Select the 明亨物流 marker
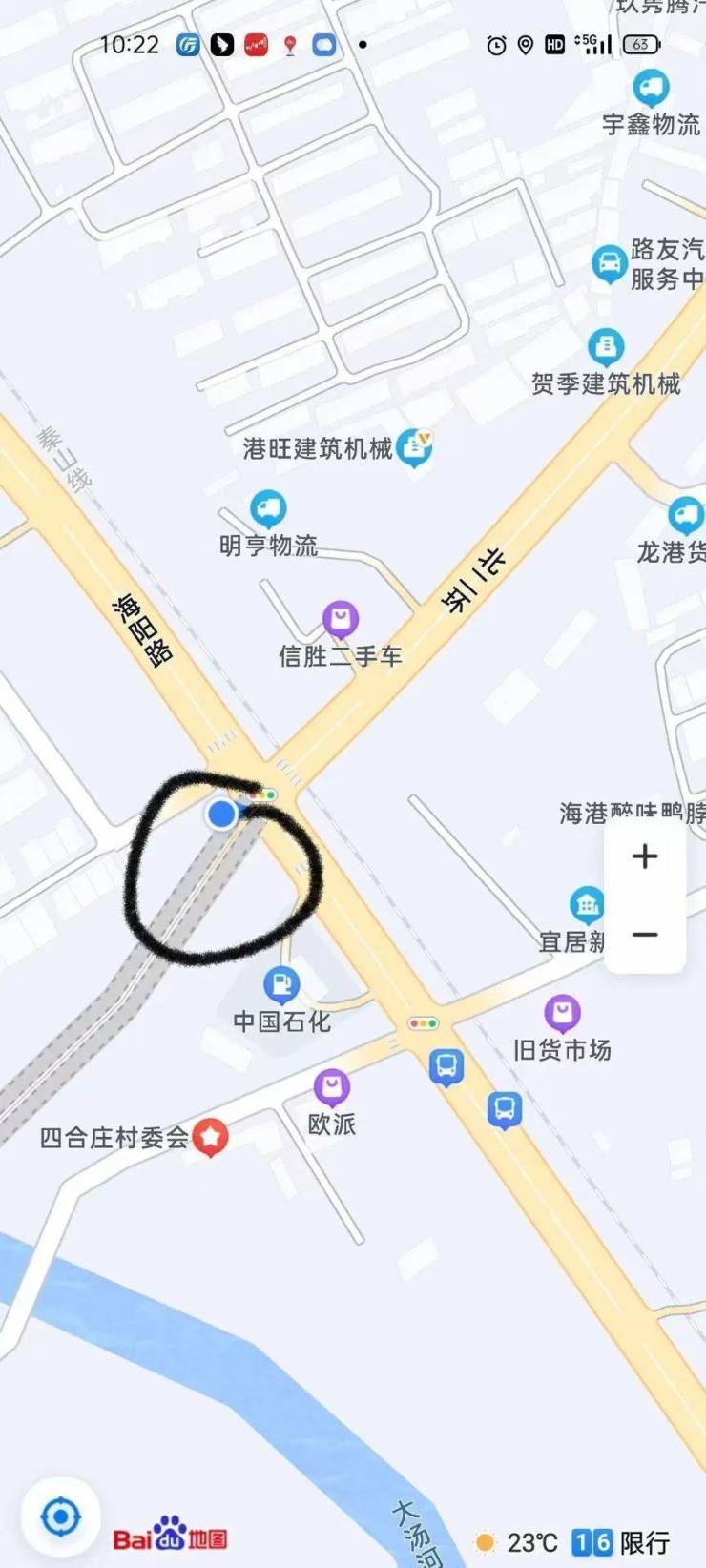Screen dimensions: 706x1568 pyautogui.click(x=268, y=509)
